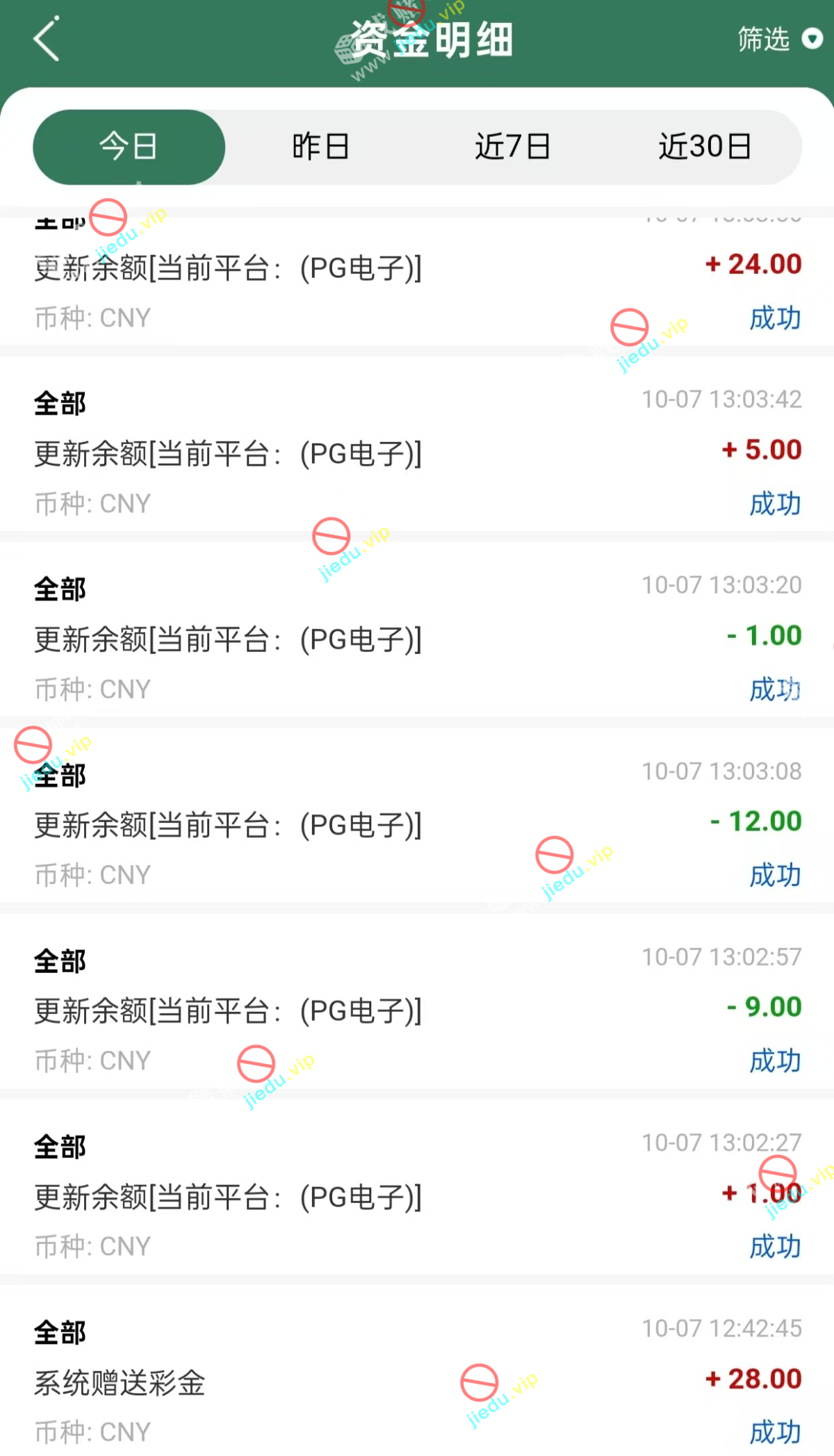This screenshot has height=1456, width=834.
Task: Switch to the 近30日 tab
Action: coord(705,147)
